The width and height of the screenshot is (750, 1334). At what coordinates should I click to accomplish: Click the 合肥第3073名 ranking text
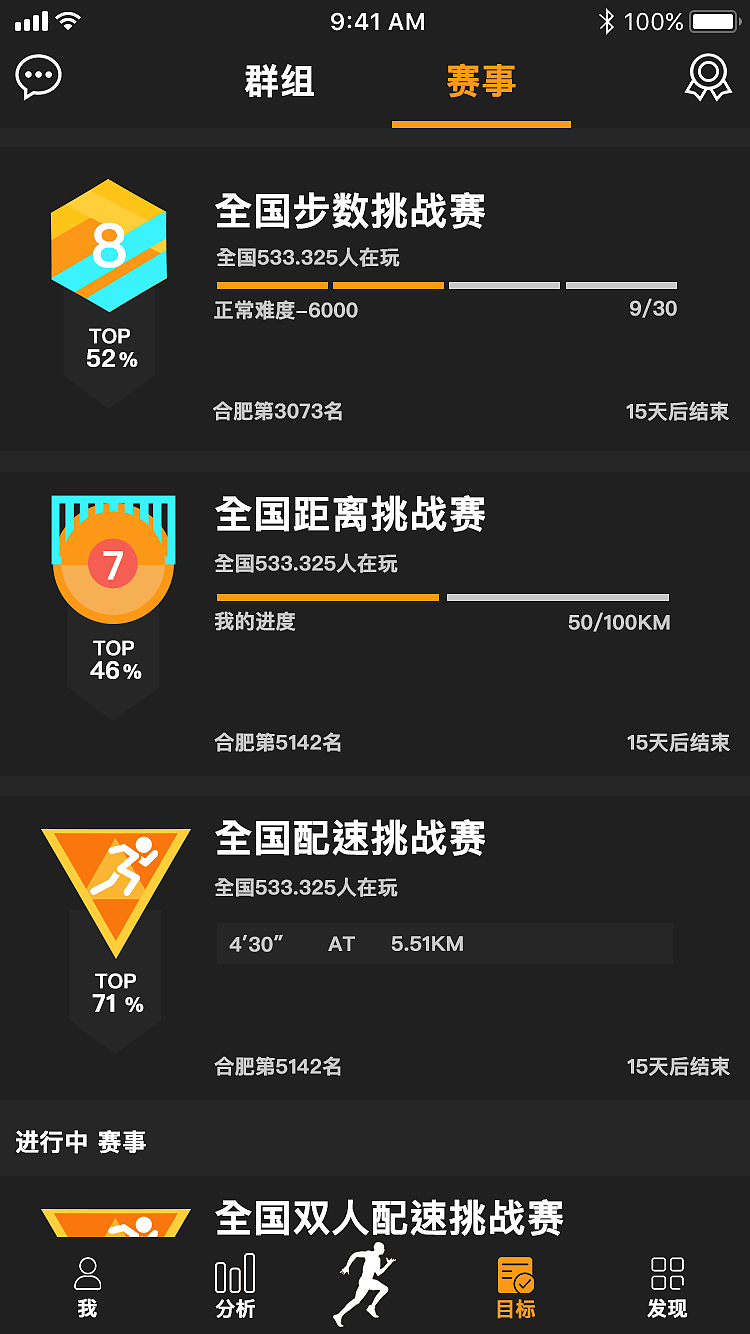click(278, 412)
